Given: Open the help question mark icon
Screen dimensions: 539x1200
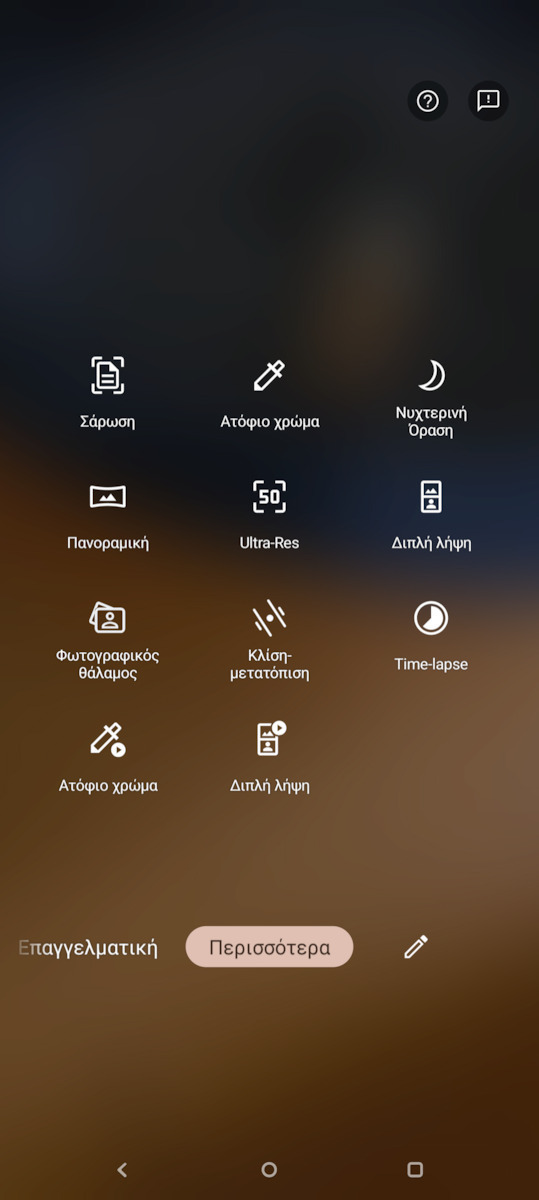Looking at the screenshot, I should [x=428, y=101].
